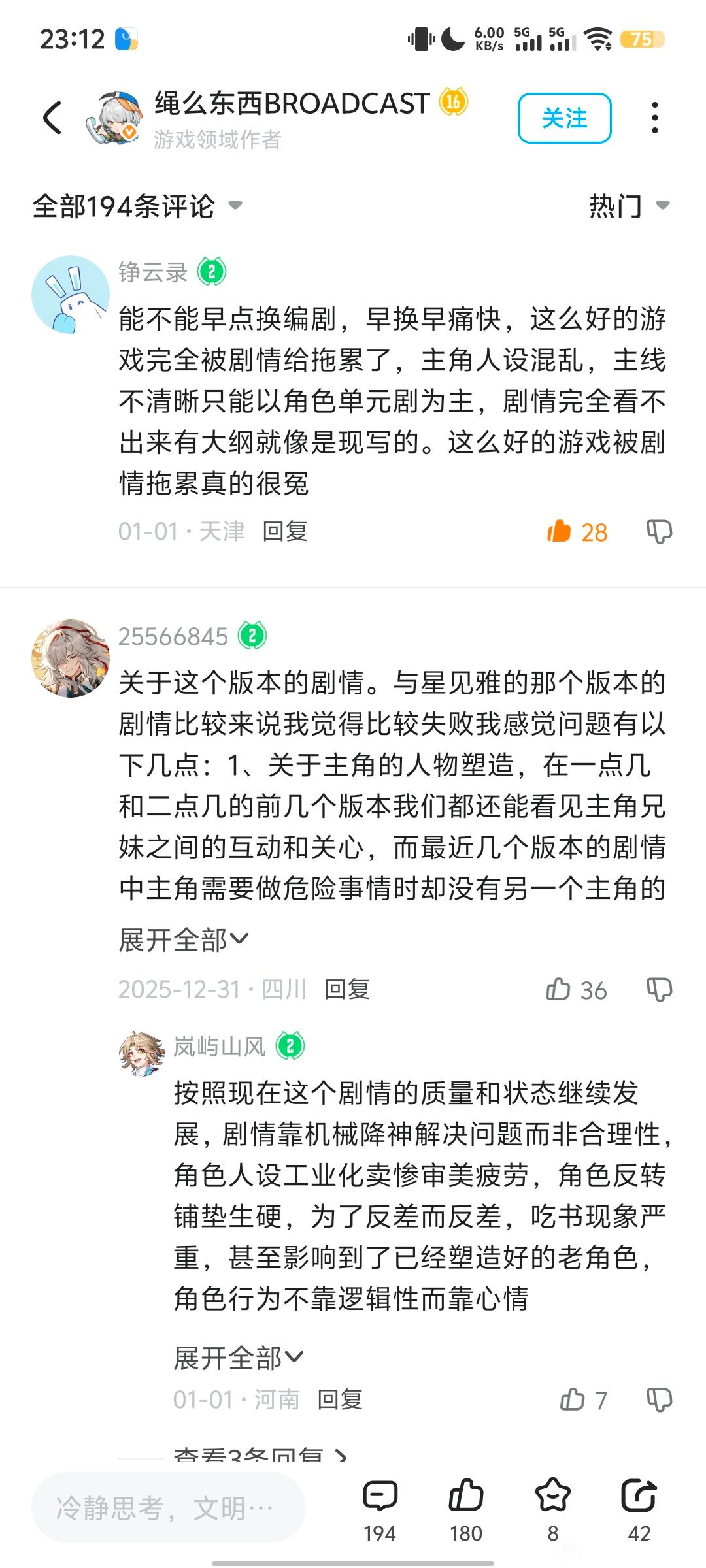Dislike the comment by 25566845

pyautogui.click(x=659, y=990)
